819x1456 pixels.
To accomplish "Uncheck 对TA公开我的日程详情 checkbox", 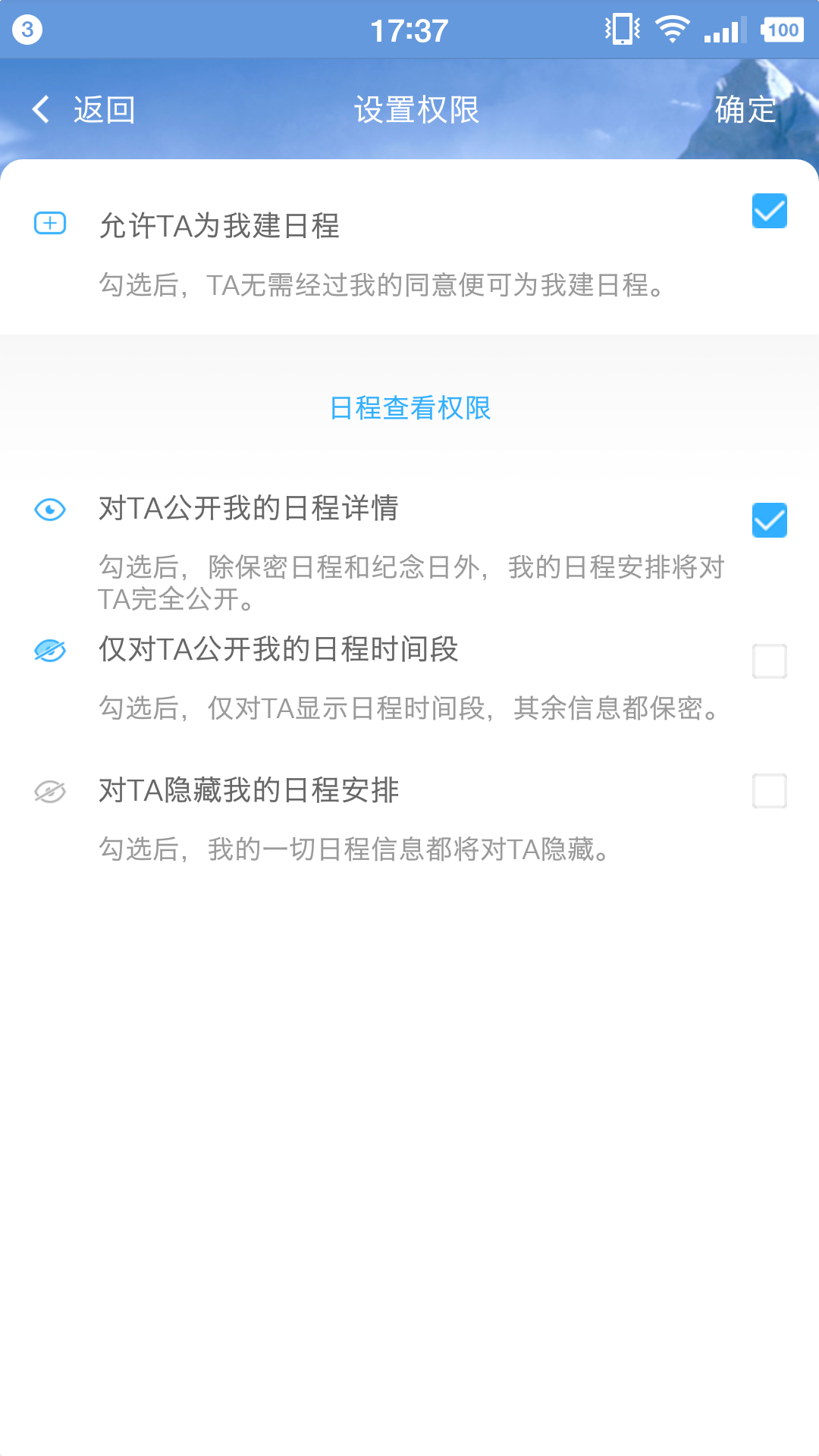I will coord(769,520).
